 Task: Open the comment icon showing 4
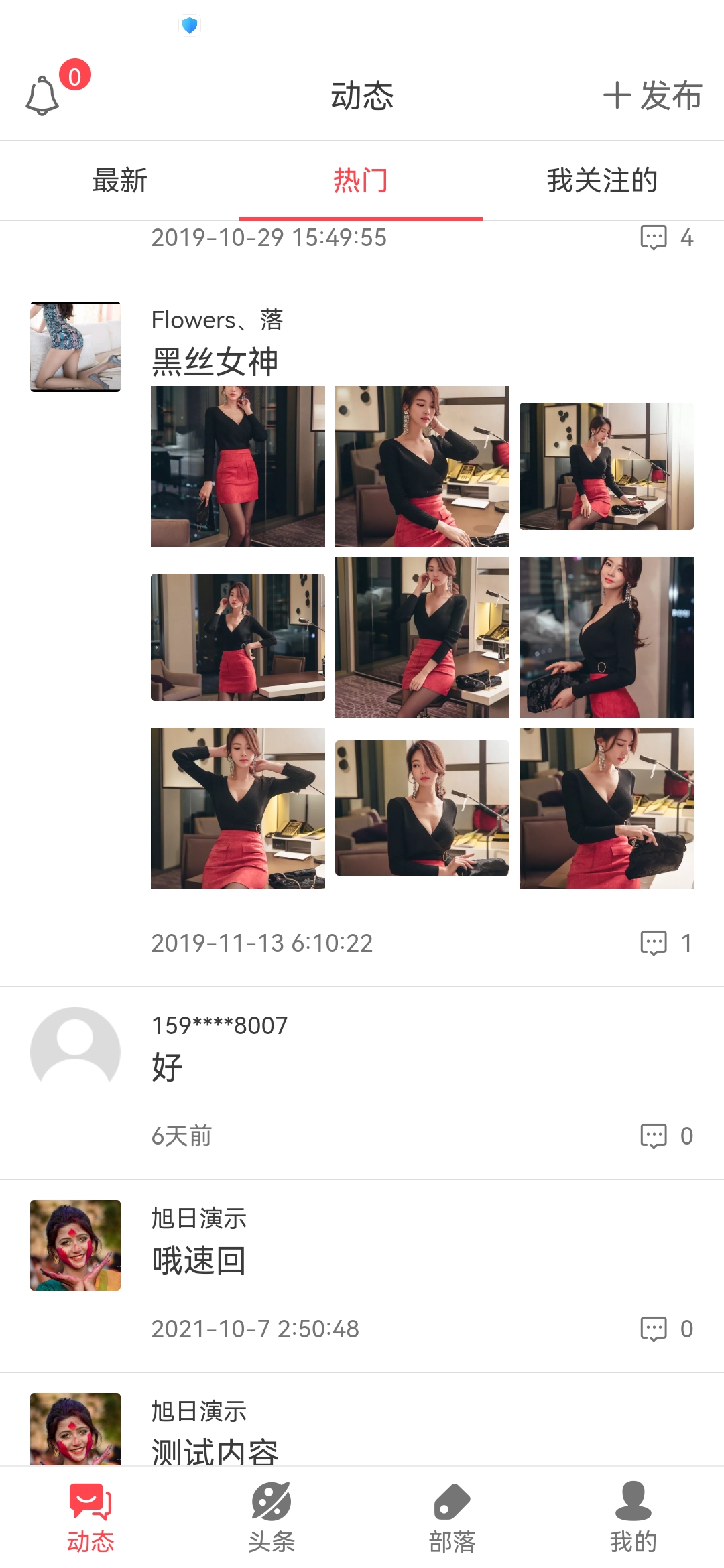pos(654,237)
